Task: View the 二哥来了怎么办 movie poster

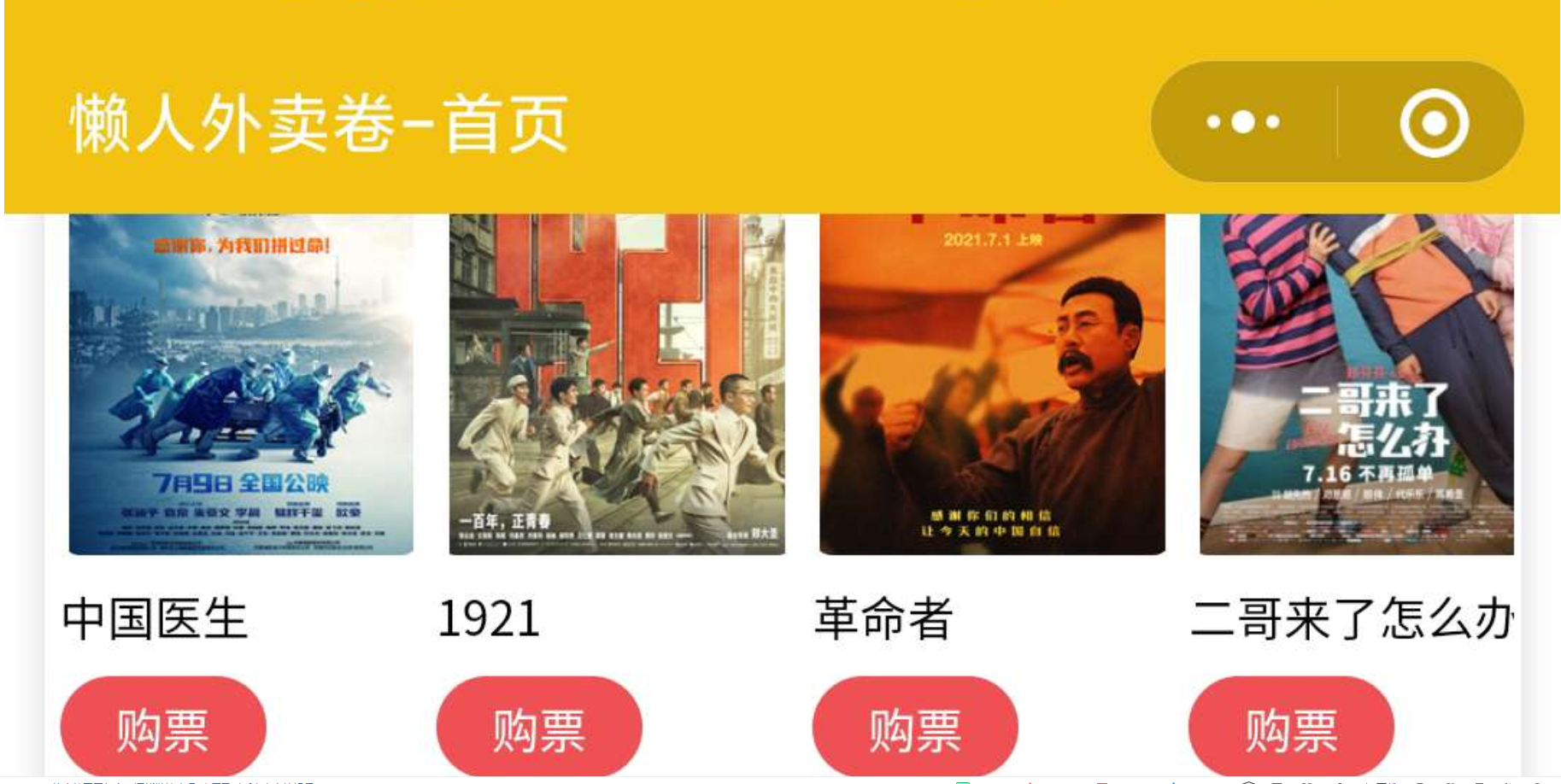Action: click(x=1357, y=384)
